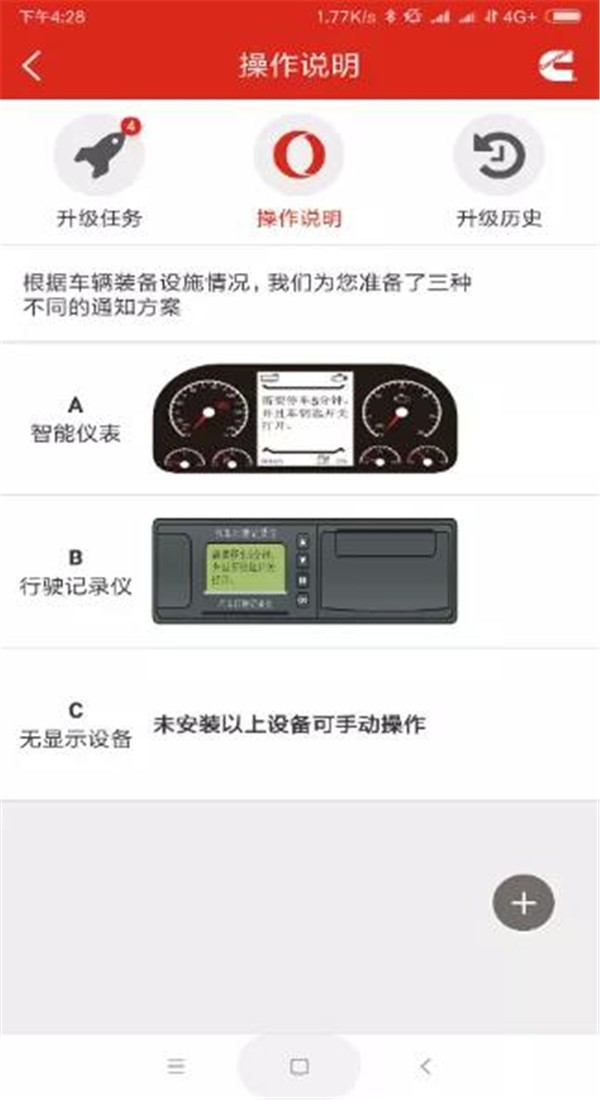Open option A 智能仪表 instructions
This screenshot has width=600, height=1100.
[300, 420]
